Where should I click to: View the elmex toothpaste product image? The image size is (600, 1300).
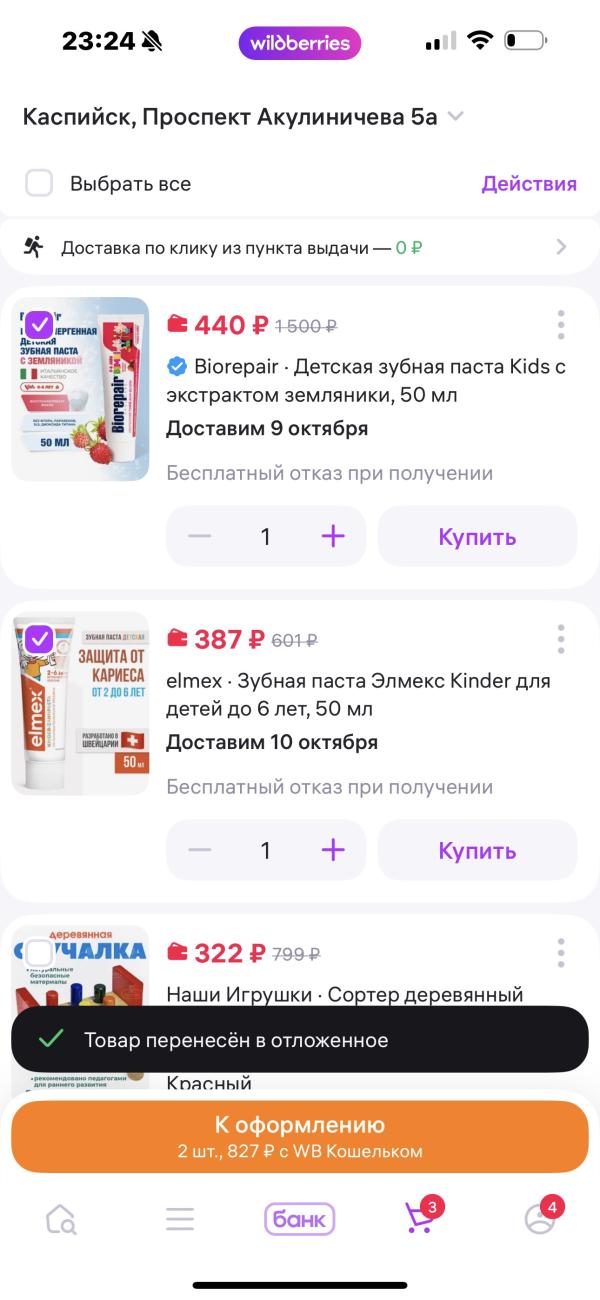coord(80,704)
